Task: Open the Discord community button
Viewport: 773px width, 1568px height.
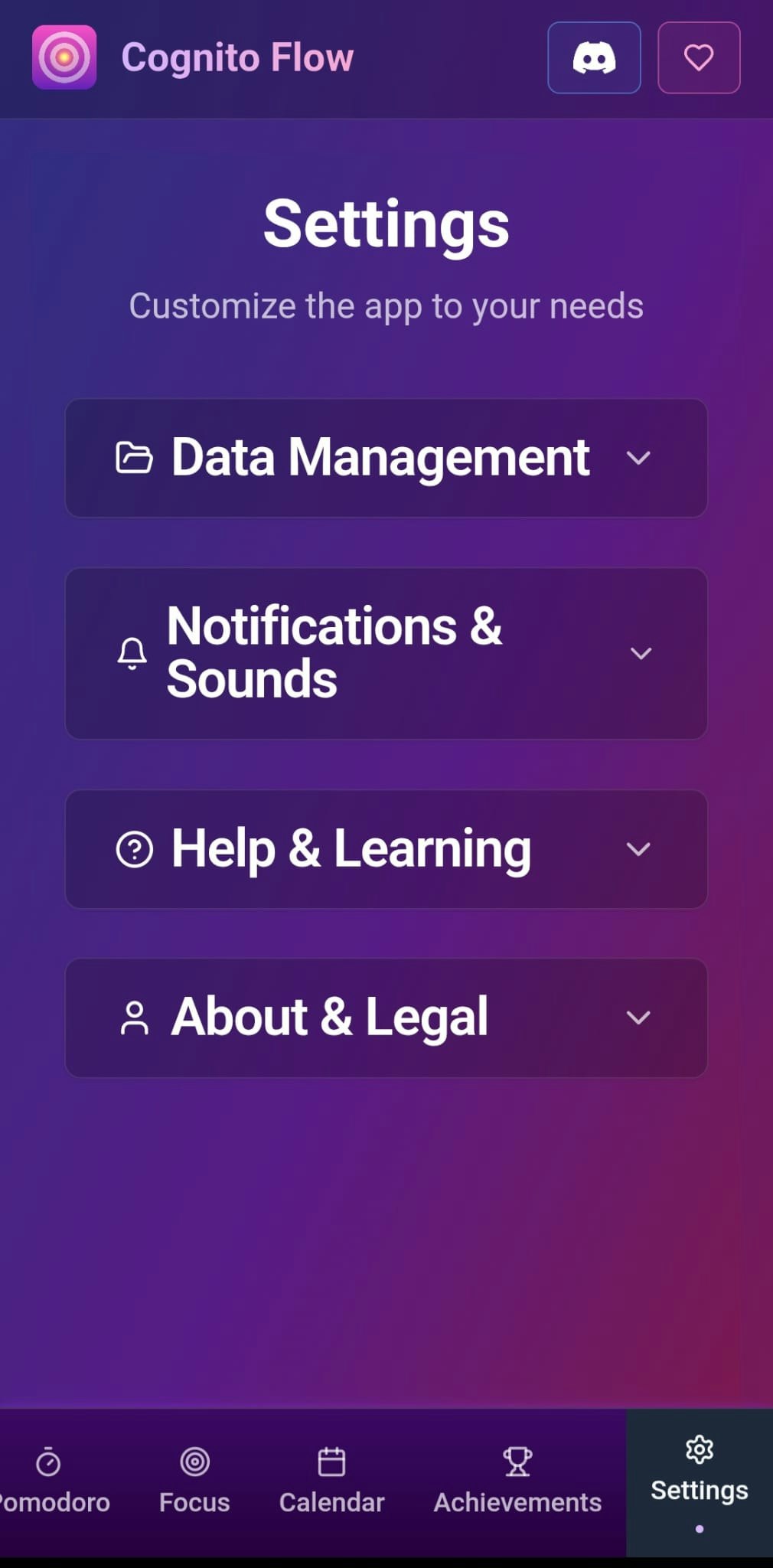Action: coord(594,57)
